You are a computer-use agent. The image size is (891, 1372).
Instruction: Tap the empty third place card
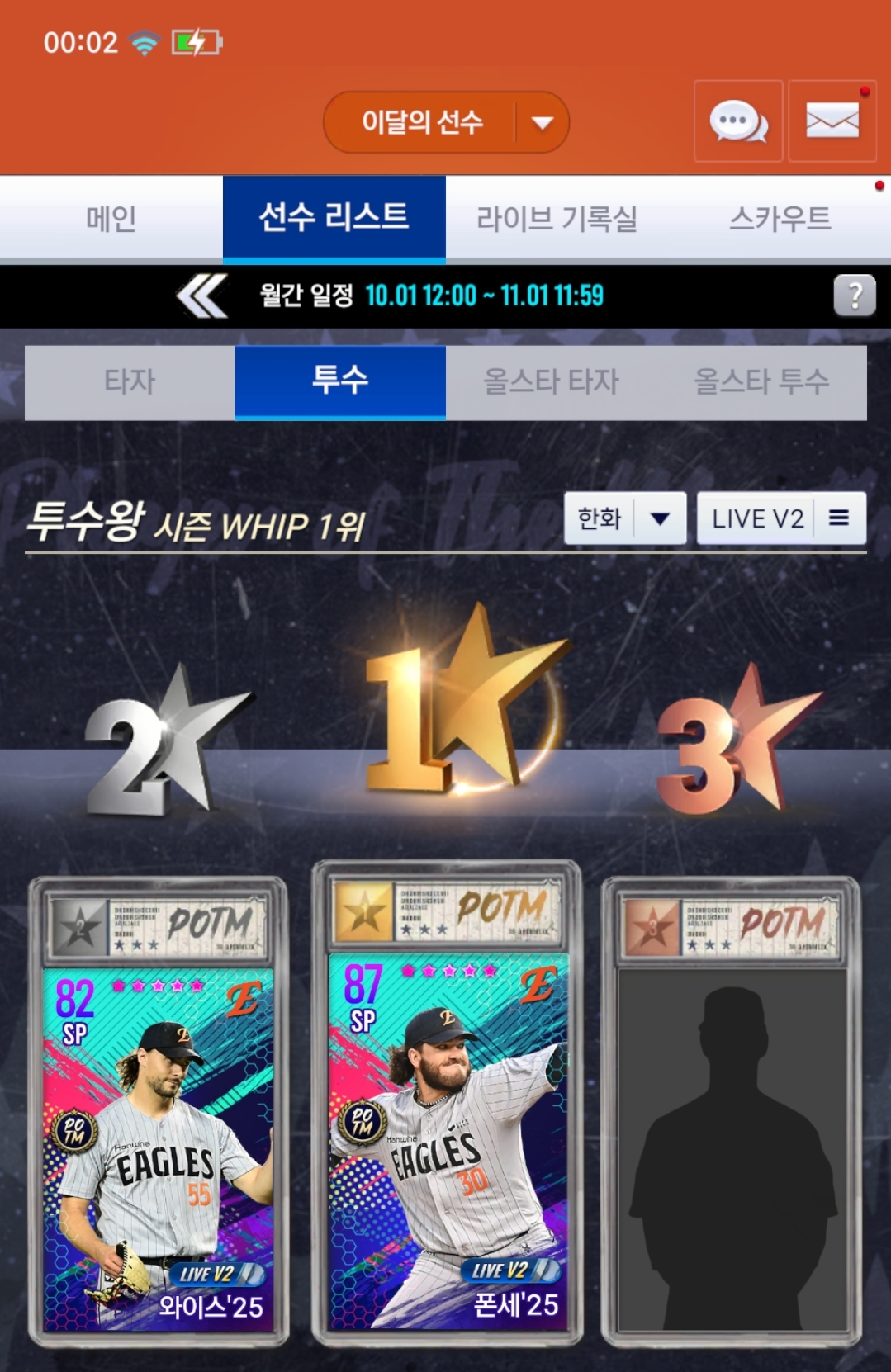(732, 1139)
